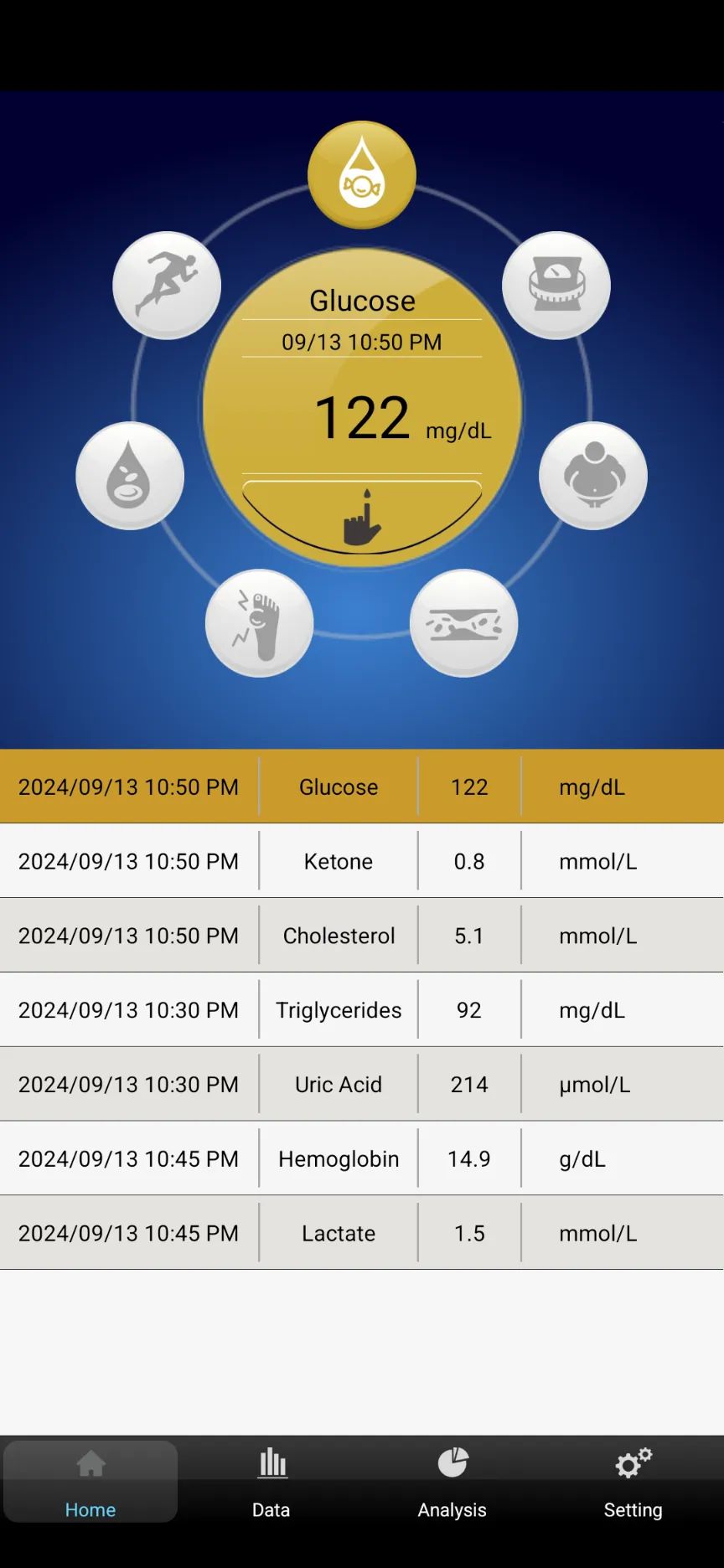Open the Uric Acid 214 record
This screenshot has height=1568, width=724.
[362, 1085]
